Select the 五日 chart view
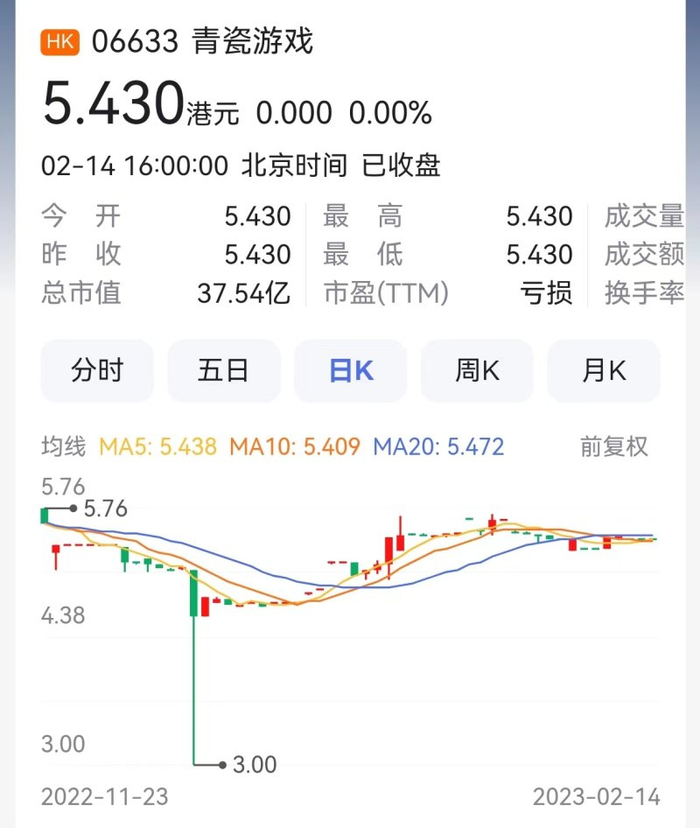Viewport: 700px width, 828px height. click(223, 371)
